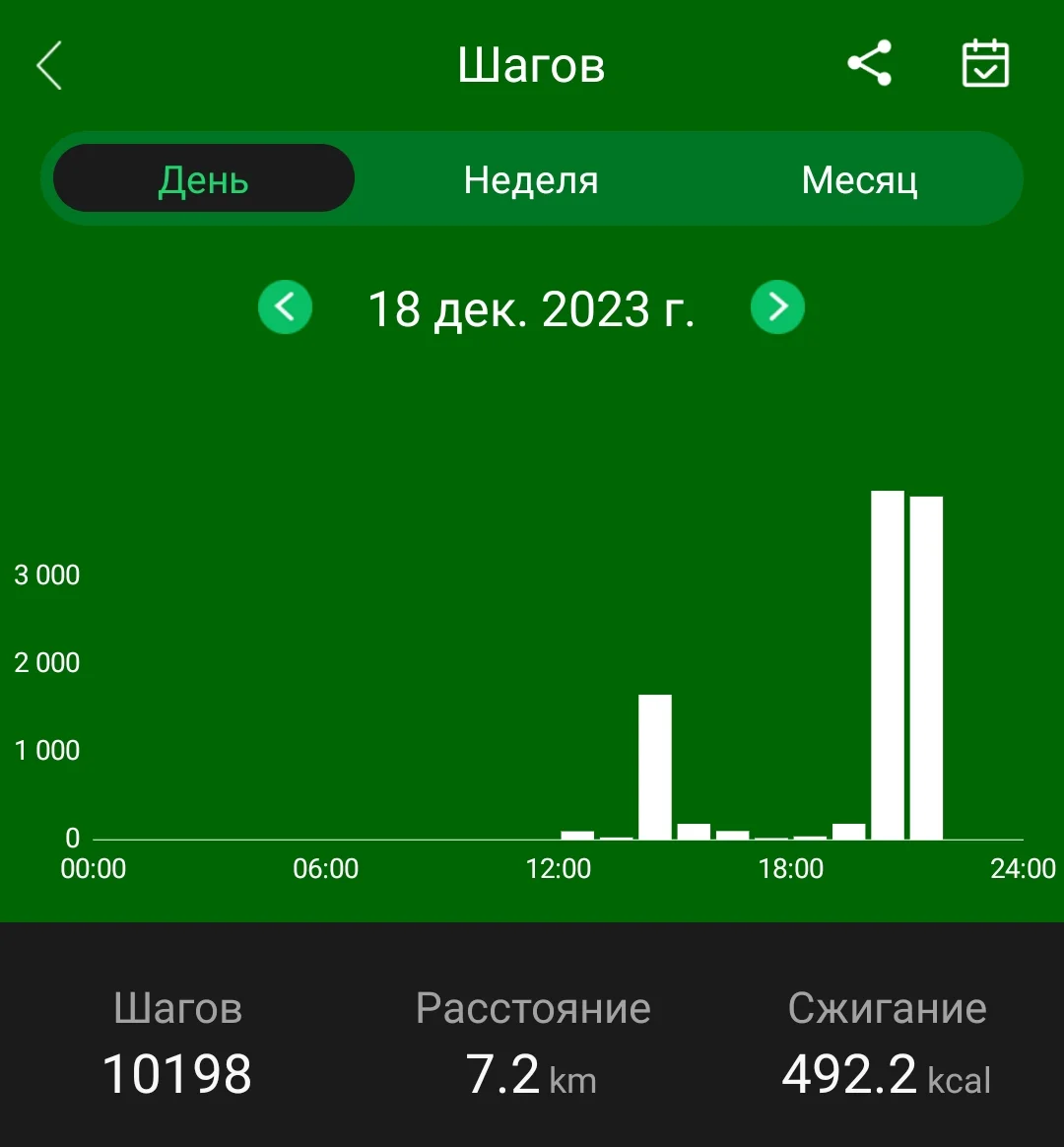The image size is (1064, 1147).
Task: Tap the date label 18 дек. 2023 г.
Action: pyautogui.click(x=532, y=307)
